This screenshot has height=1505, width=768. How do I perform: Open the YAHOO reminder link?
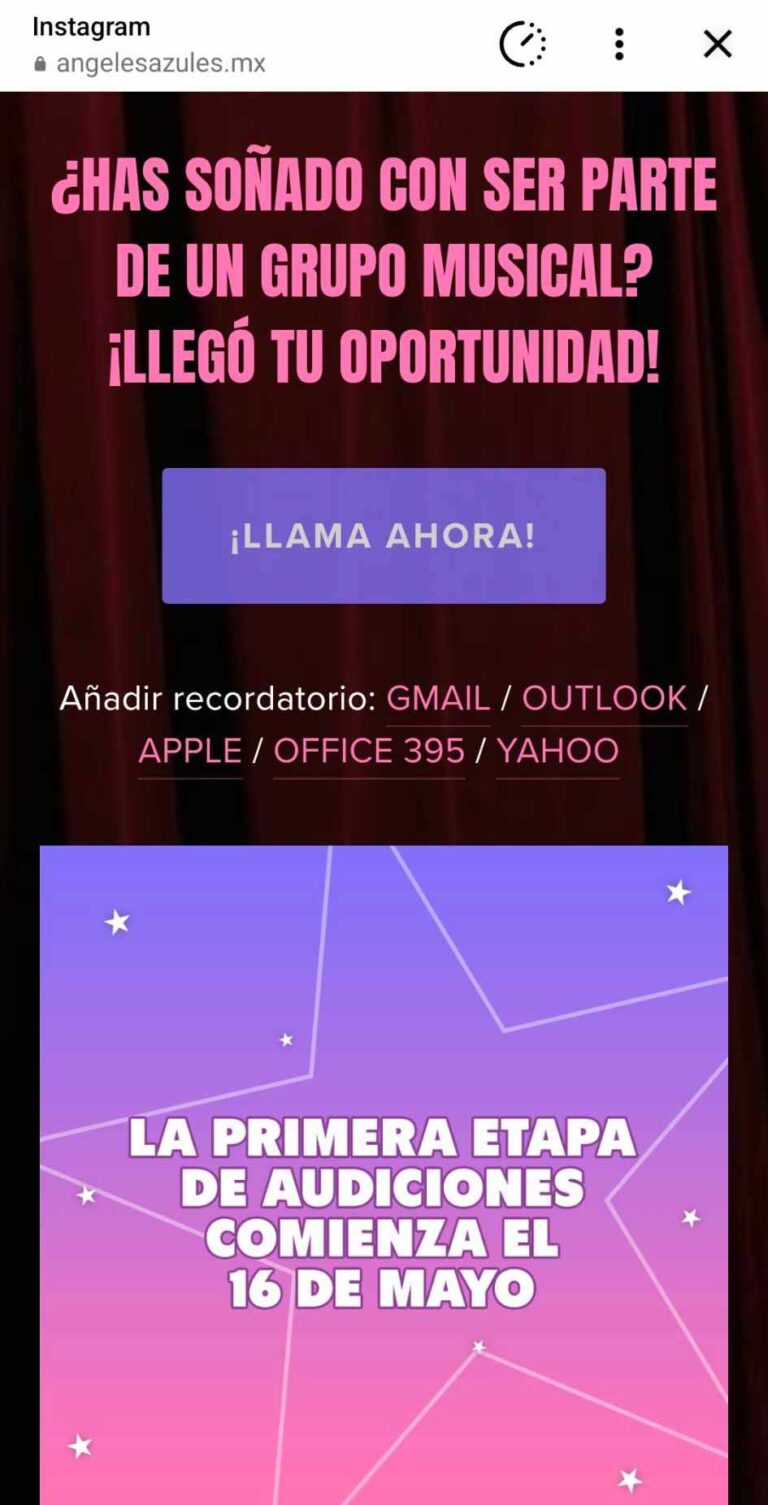point(558,751)
